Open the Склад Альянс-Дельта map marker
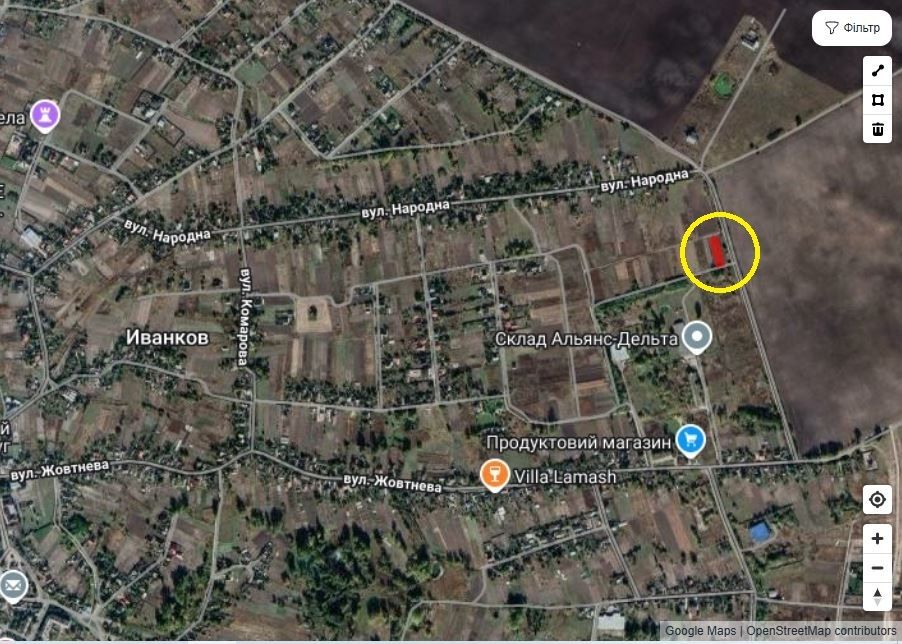The width and height of the screenshot is (902, 644). 696,336
